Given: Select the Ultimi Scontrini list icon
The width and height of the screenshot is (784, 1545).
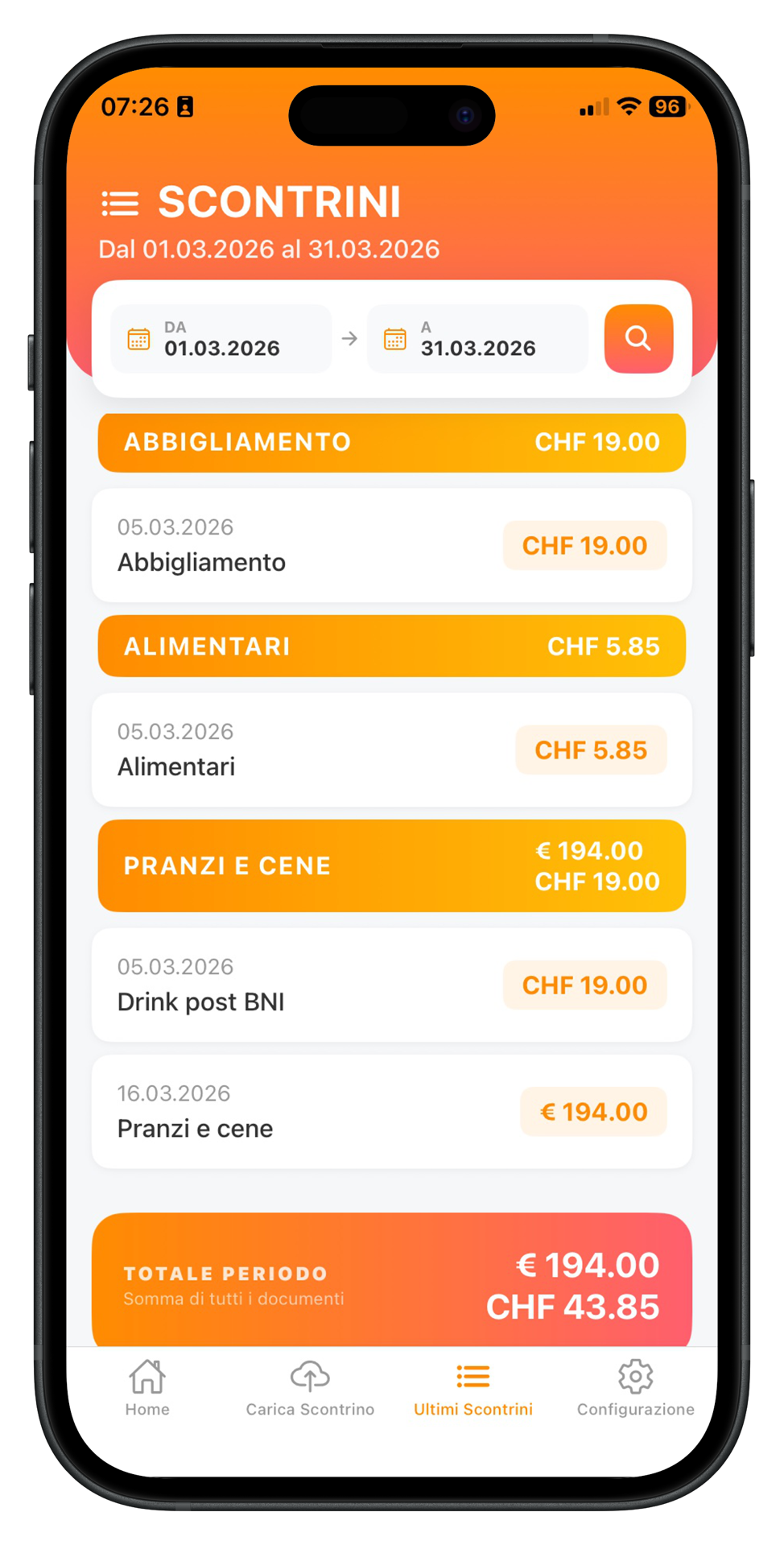Looking at the screenshot, I should [472, 1377].
